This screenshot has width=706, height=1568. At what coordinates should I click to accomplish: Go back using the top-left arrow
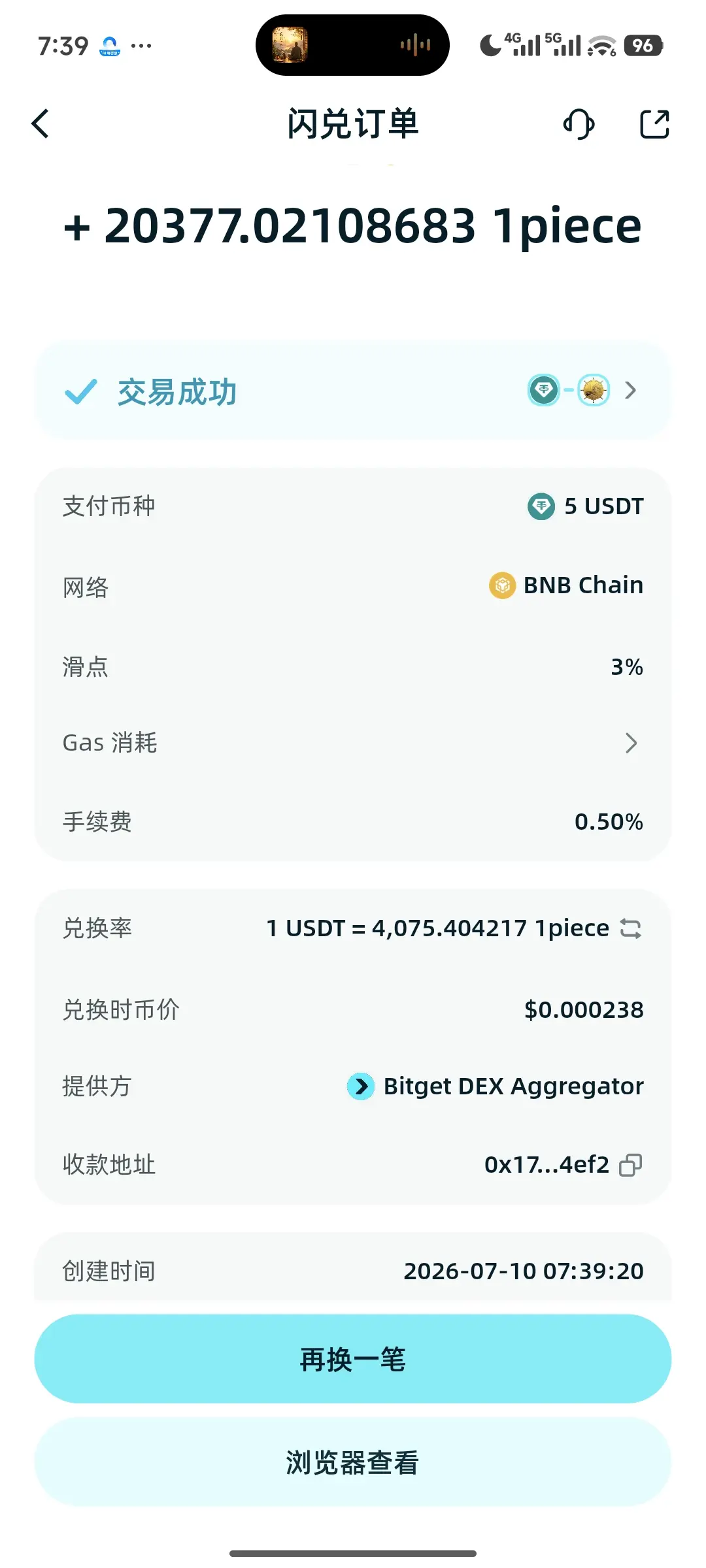click(41, 123)
